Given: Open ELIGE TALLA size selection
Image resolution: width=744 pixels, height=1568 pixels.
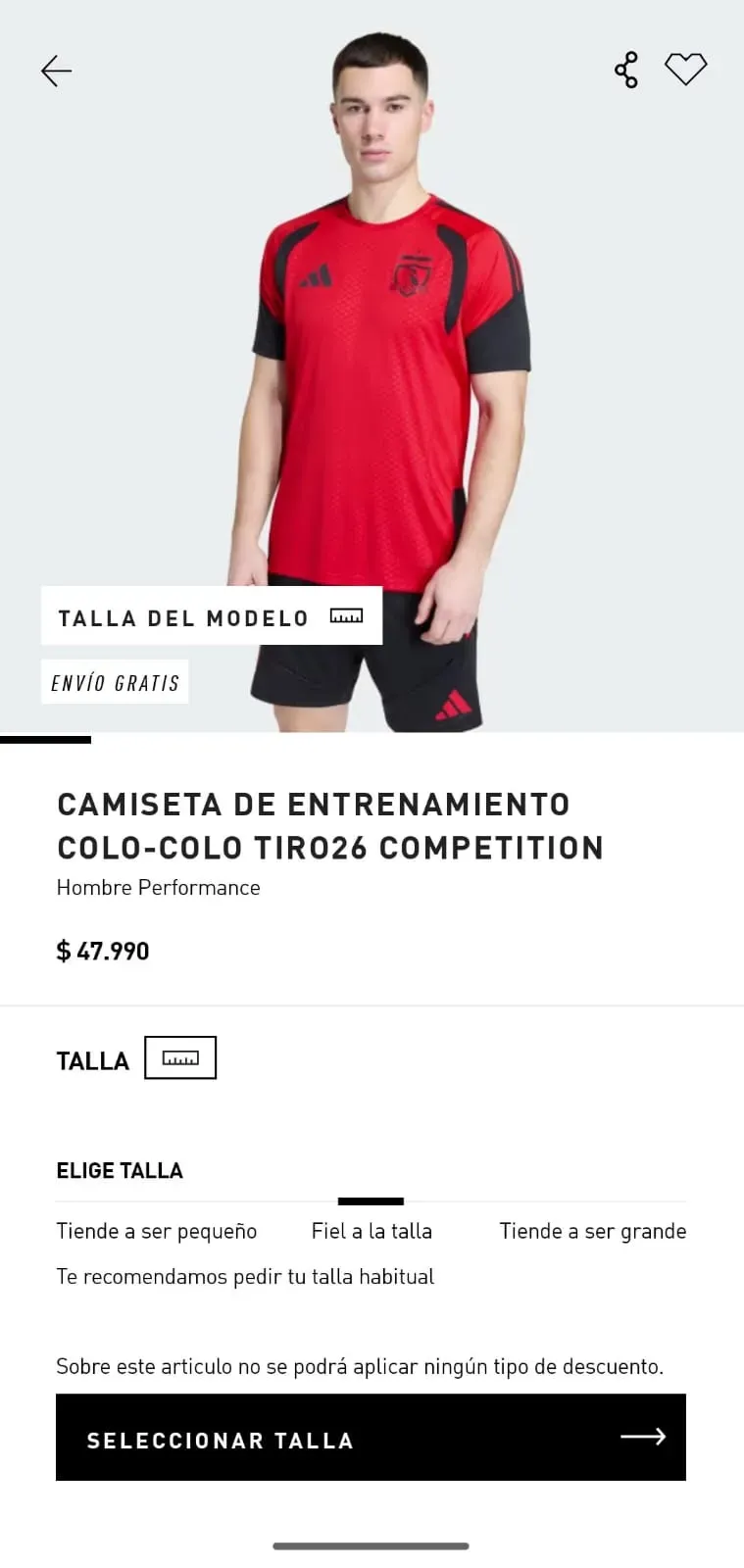Looking at the screenshot, I should (x=119, y=1170).
